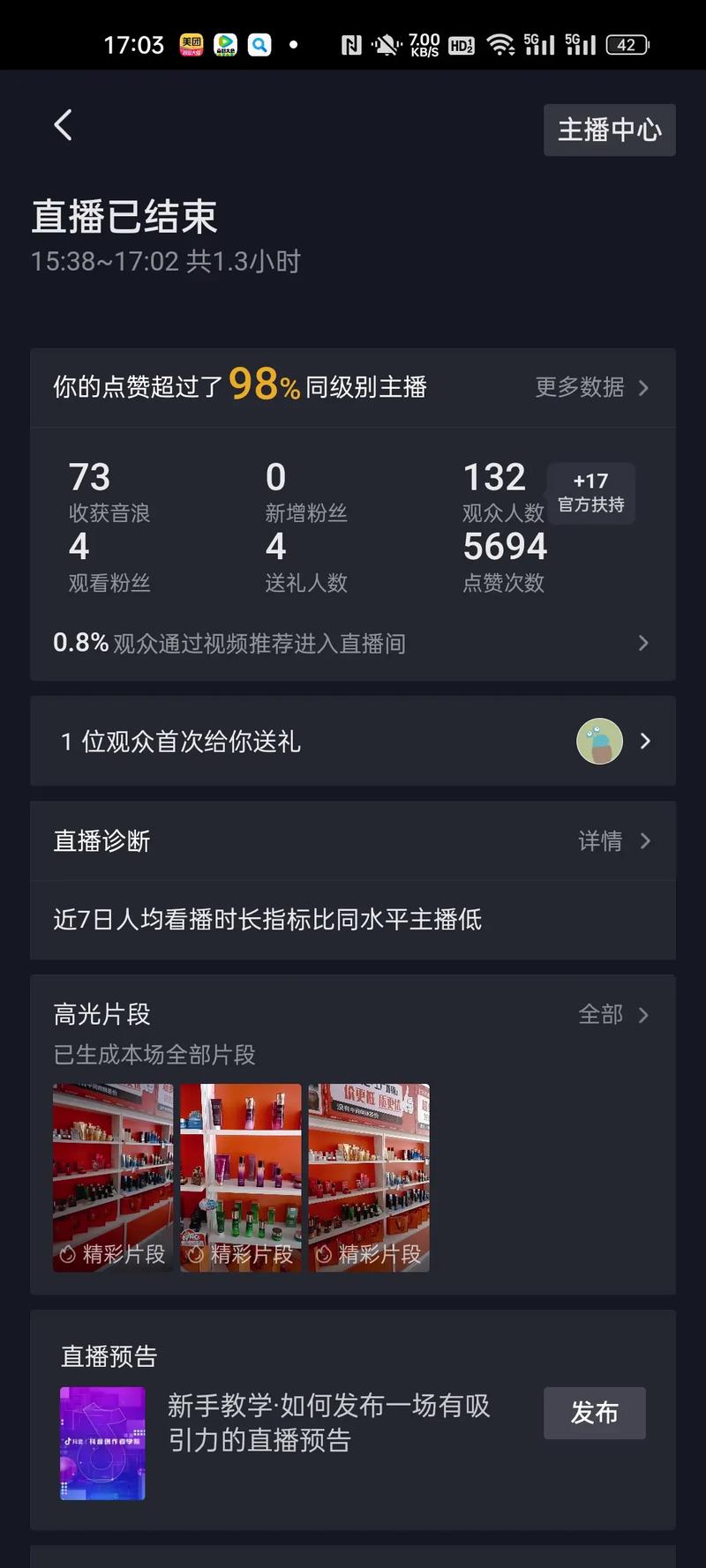
Task: Tap the search icon in the status bar
Action: pos(259,43)
